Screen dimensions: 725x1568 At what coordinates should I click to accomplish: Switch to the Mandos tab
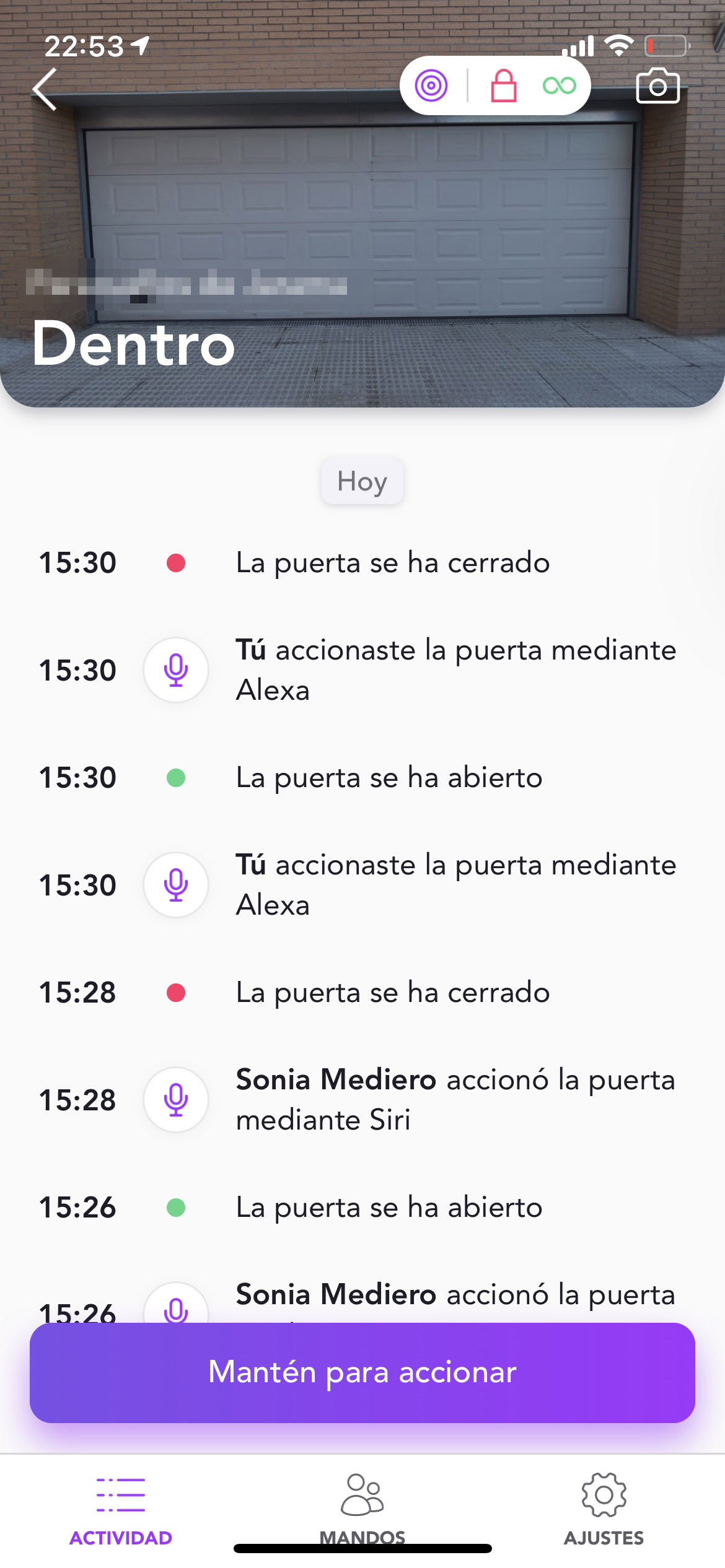[x=362, y=1510]
